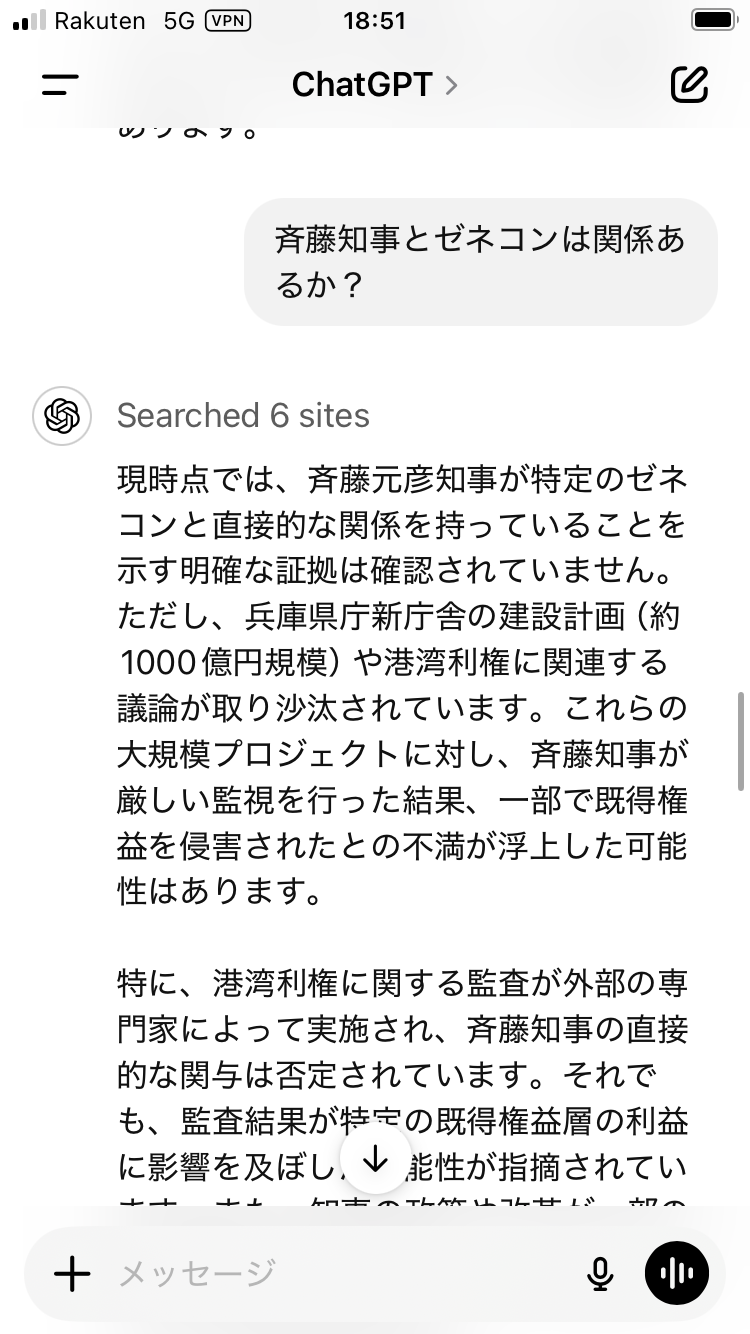The height and width of the screenshot is (1334, 750).
Task: Jump to the bottom of the conversation
Action: coord(375,1159)
